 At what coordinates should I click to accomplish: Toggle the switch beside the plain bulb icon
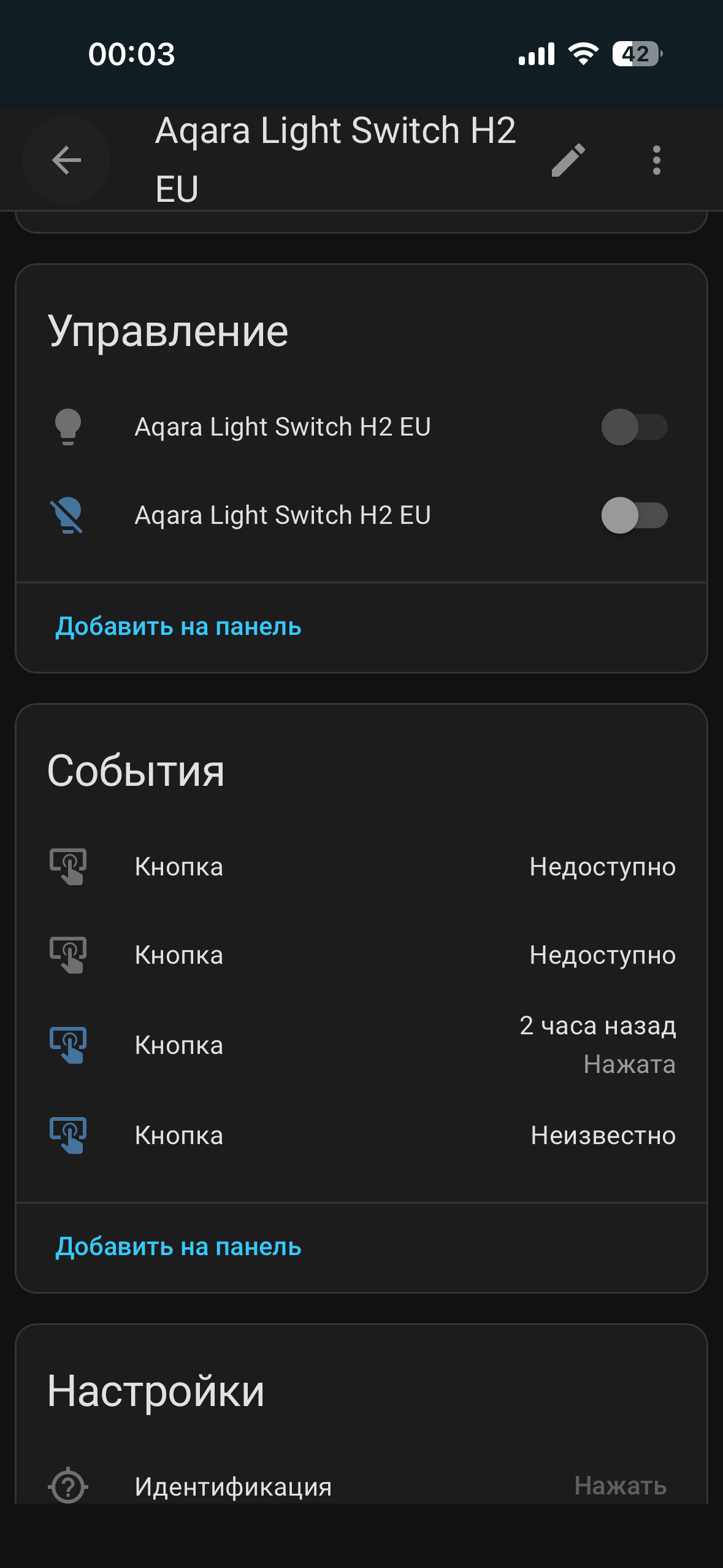click(x=634, y=427)
